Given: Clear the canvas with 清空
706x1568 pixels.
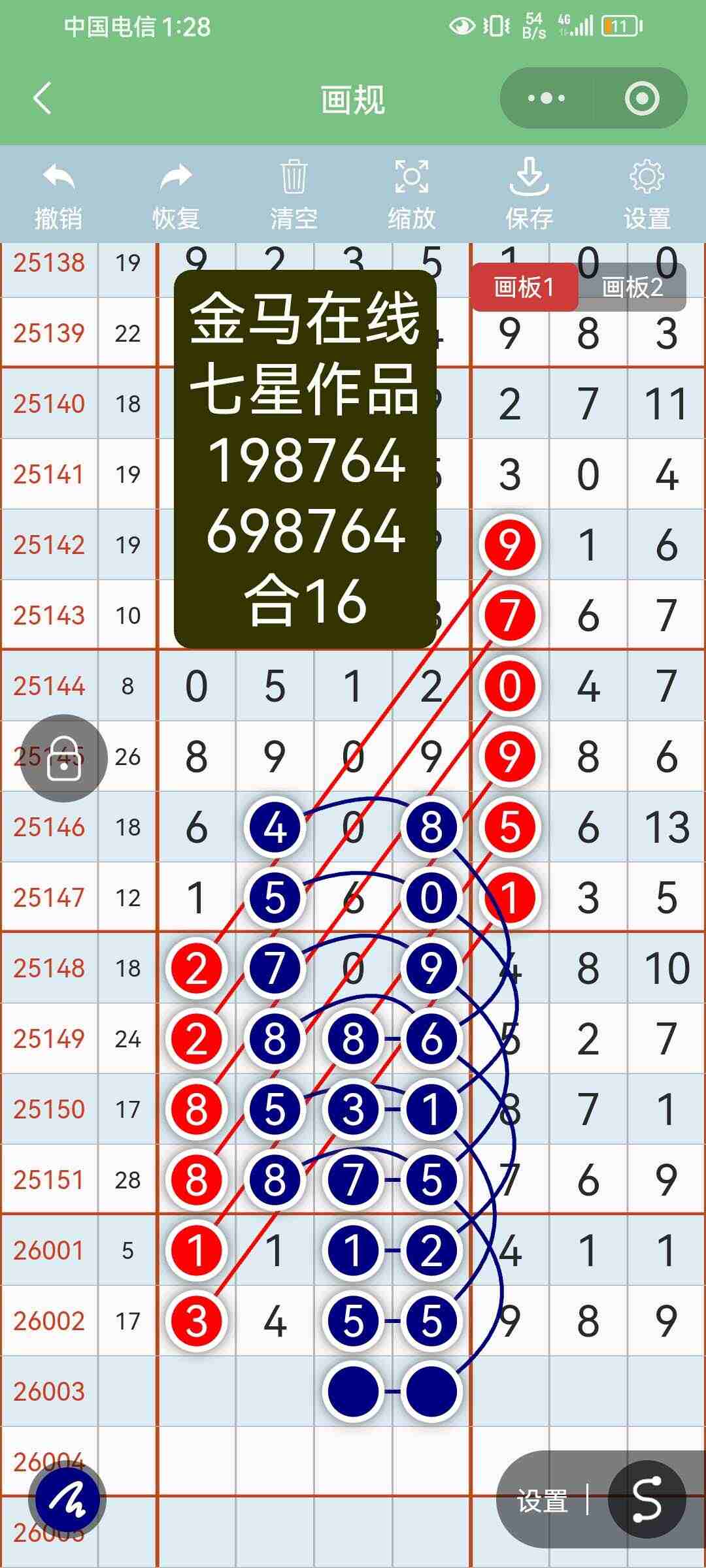Looking at the screenshot, I should tap(294, 195).
